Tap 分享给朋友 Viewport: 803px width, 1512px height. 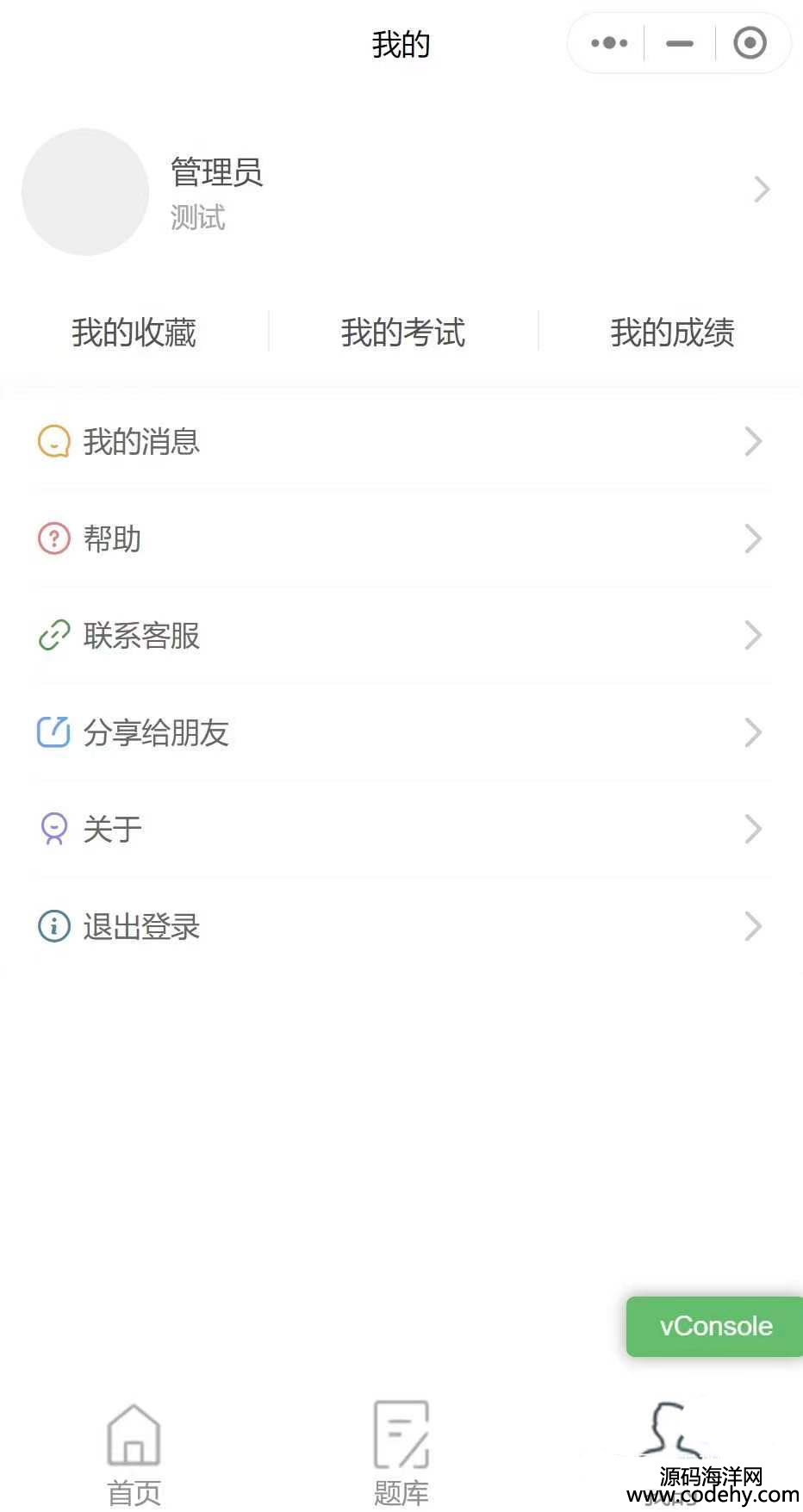tap(401, 732)
